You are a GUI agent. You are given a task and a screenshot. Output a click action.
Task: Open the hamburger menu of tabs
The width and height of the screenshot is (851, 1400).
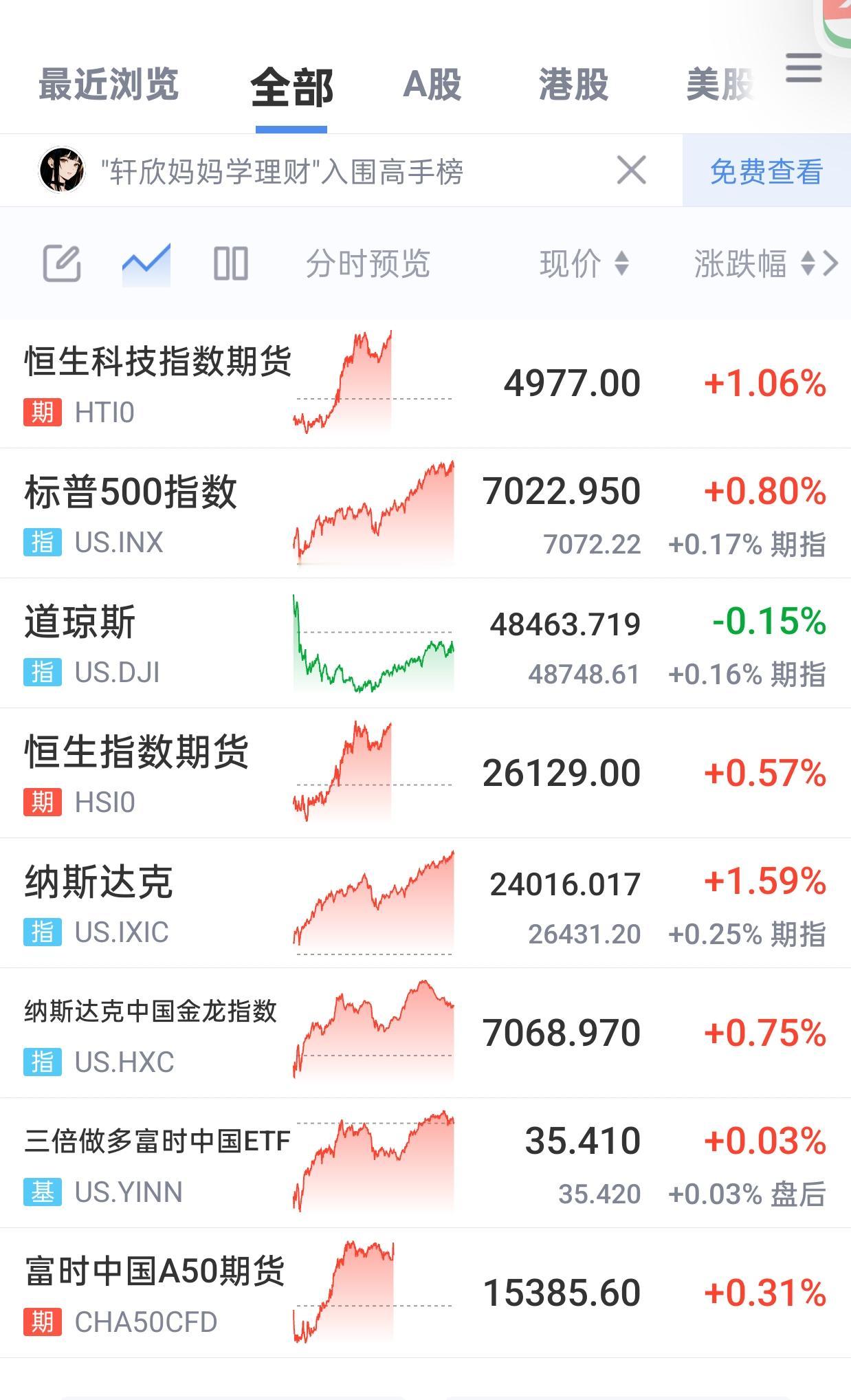(804, 68)
